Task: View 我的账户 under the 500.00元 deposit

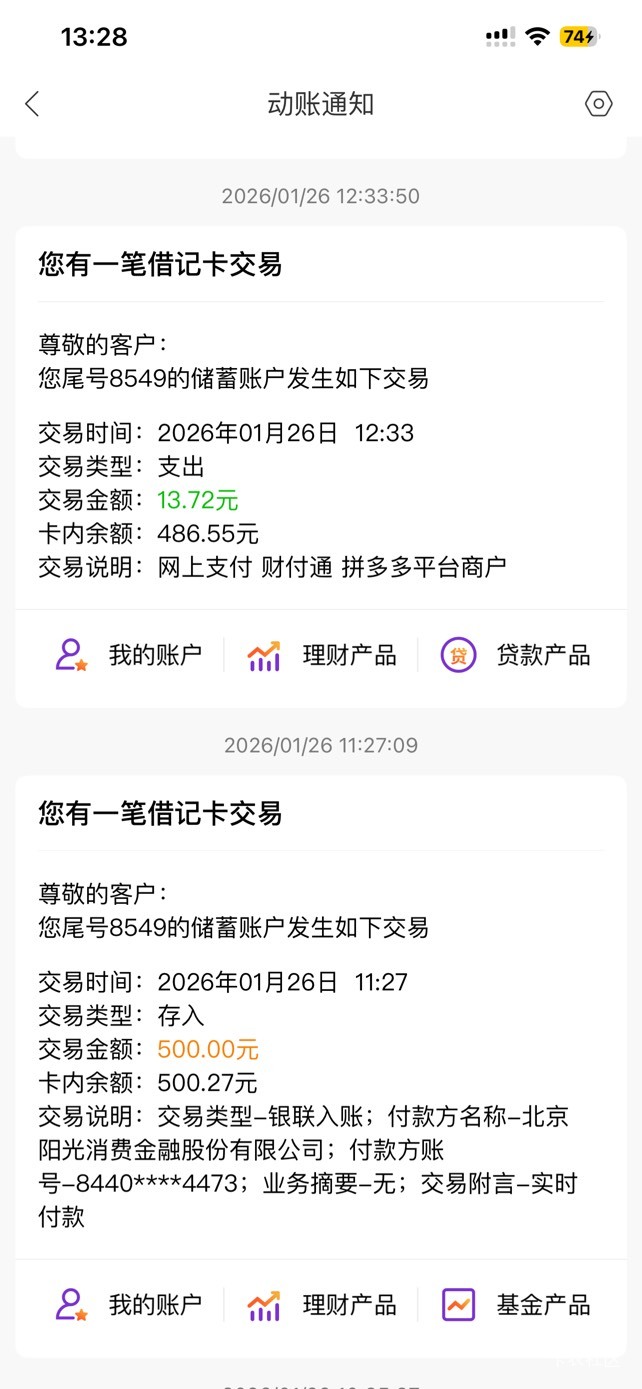Action: (x=127, y=1305)
